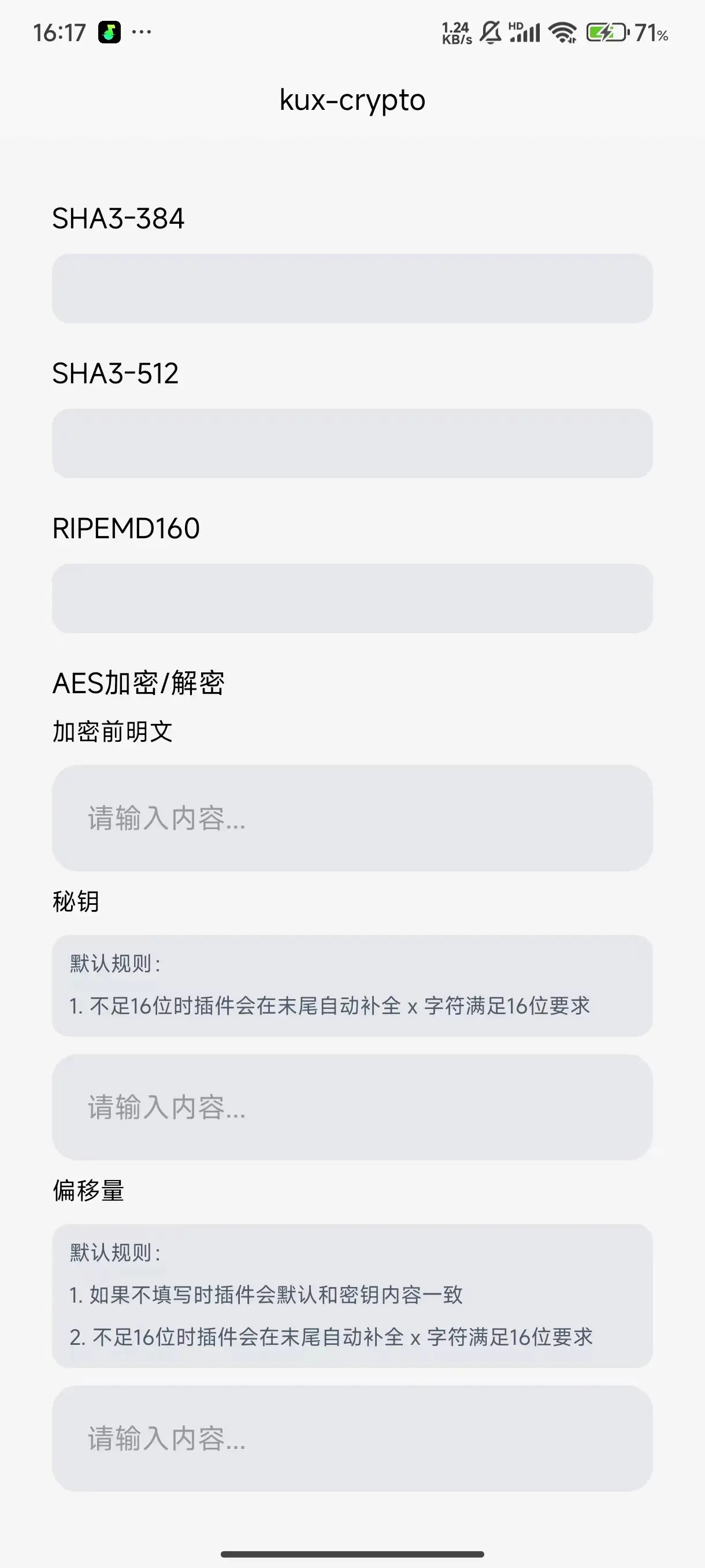The width and height of the screenshot is (705, 1568).
Task: Focus the 秘钥 key input field
Action: click(352, 1107)
